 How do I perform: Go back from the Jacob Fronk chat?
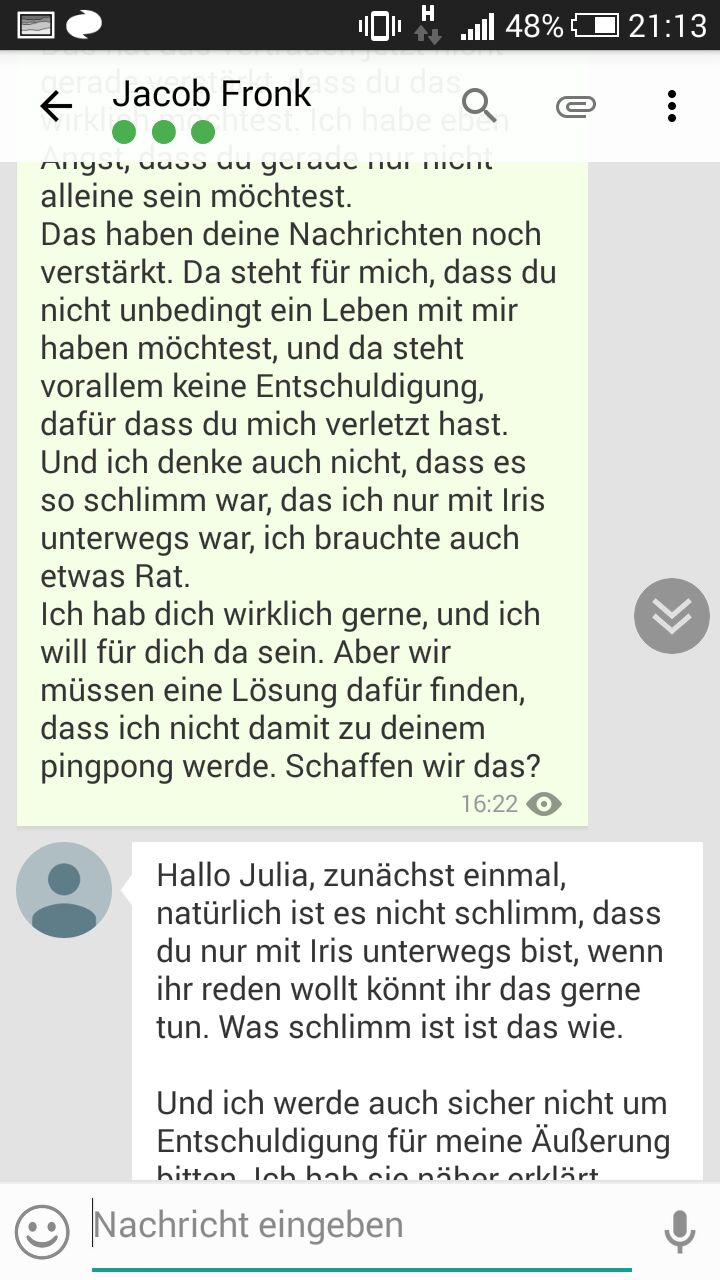coord(56,106)
